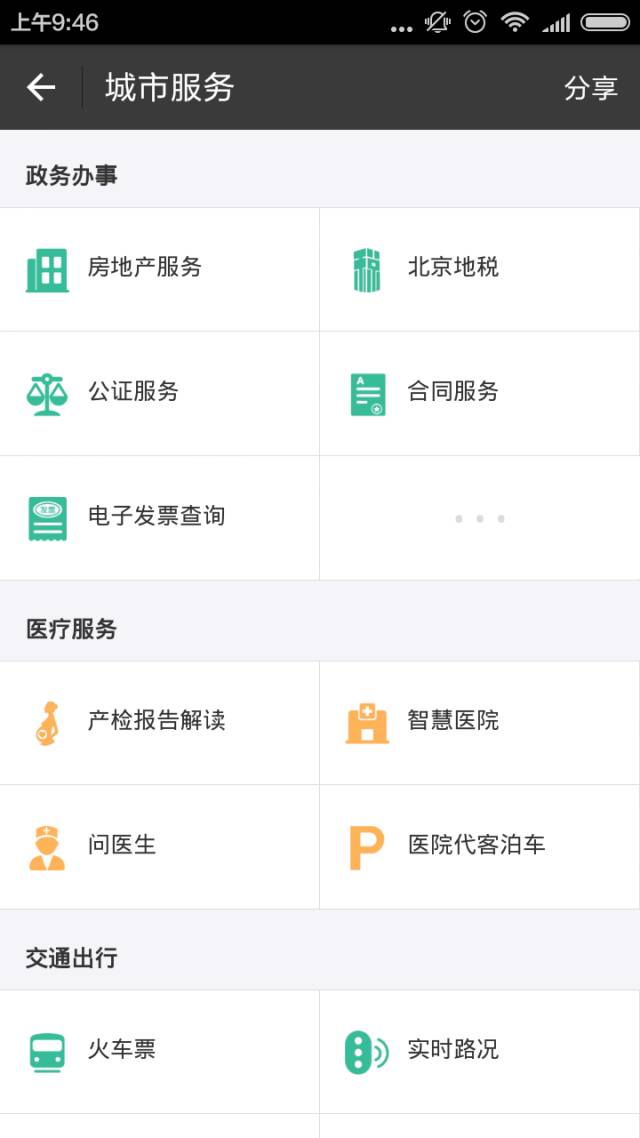Open 电子发票查询

160,518
